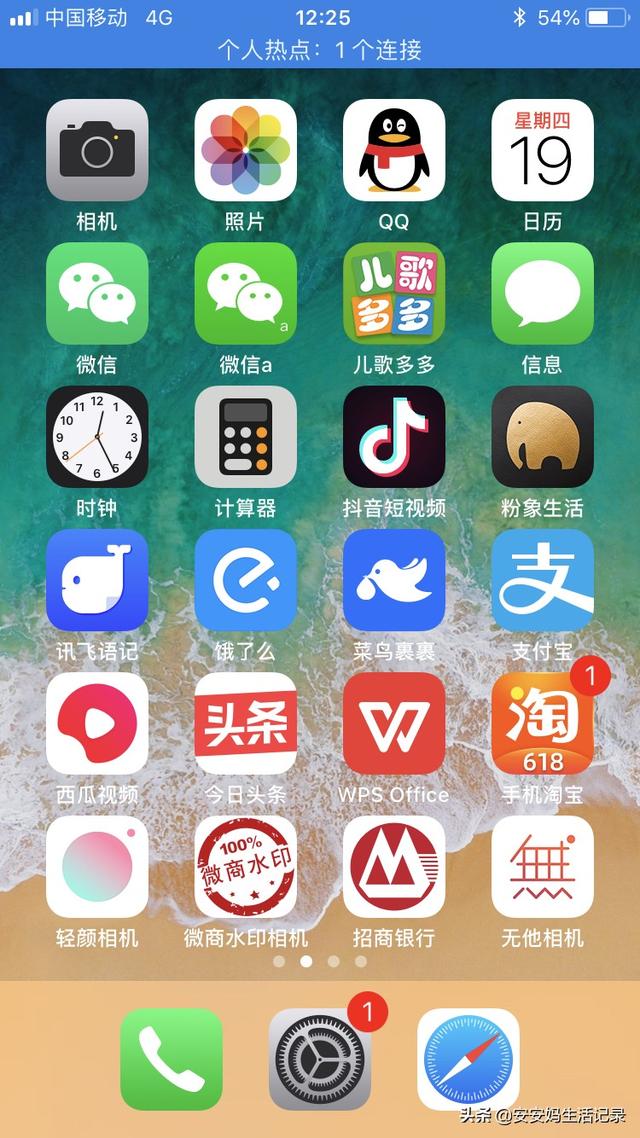Open the 日历 calendar app

point(542,151)
